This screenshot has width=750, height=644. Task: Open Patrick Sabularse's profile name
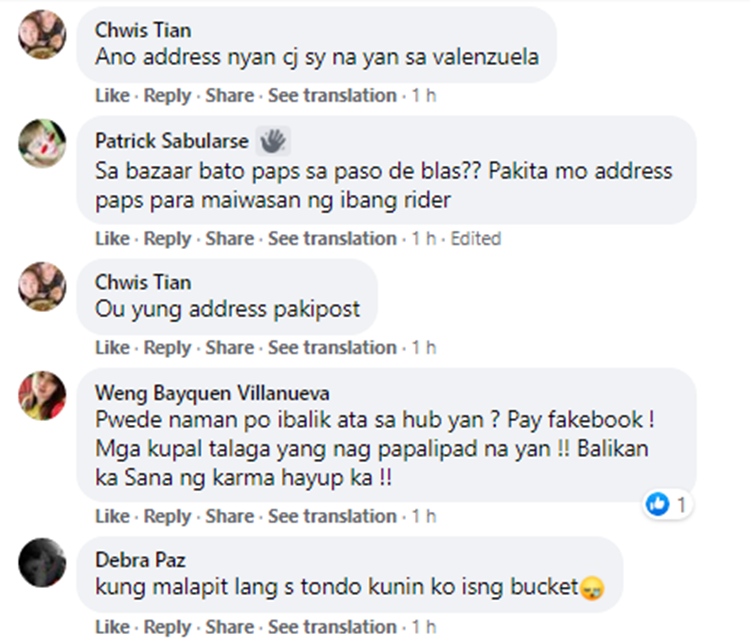pyautogui.click(x=172, y=140)
